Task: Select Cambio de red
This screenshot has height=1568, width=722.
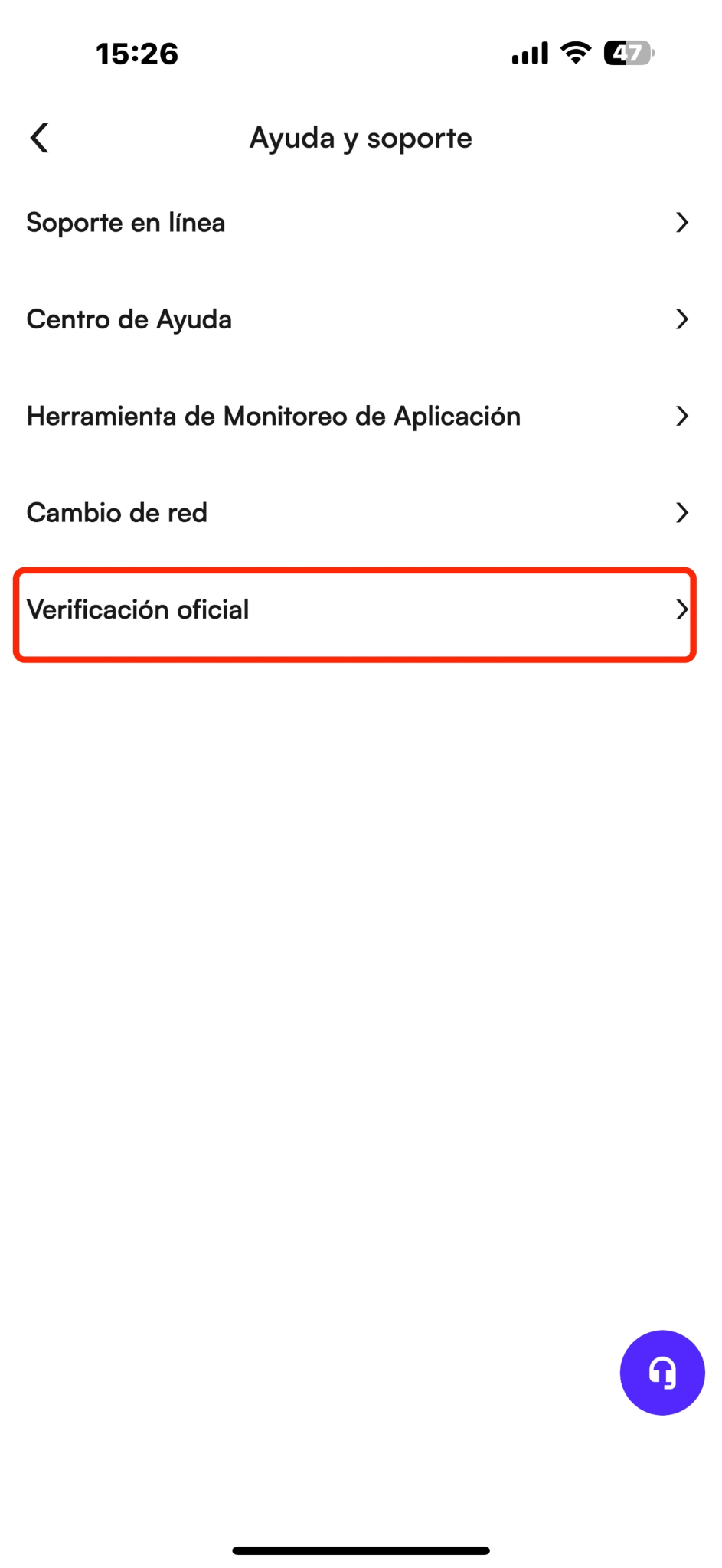Action: pyautogui.click(x=361, y=513)
